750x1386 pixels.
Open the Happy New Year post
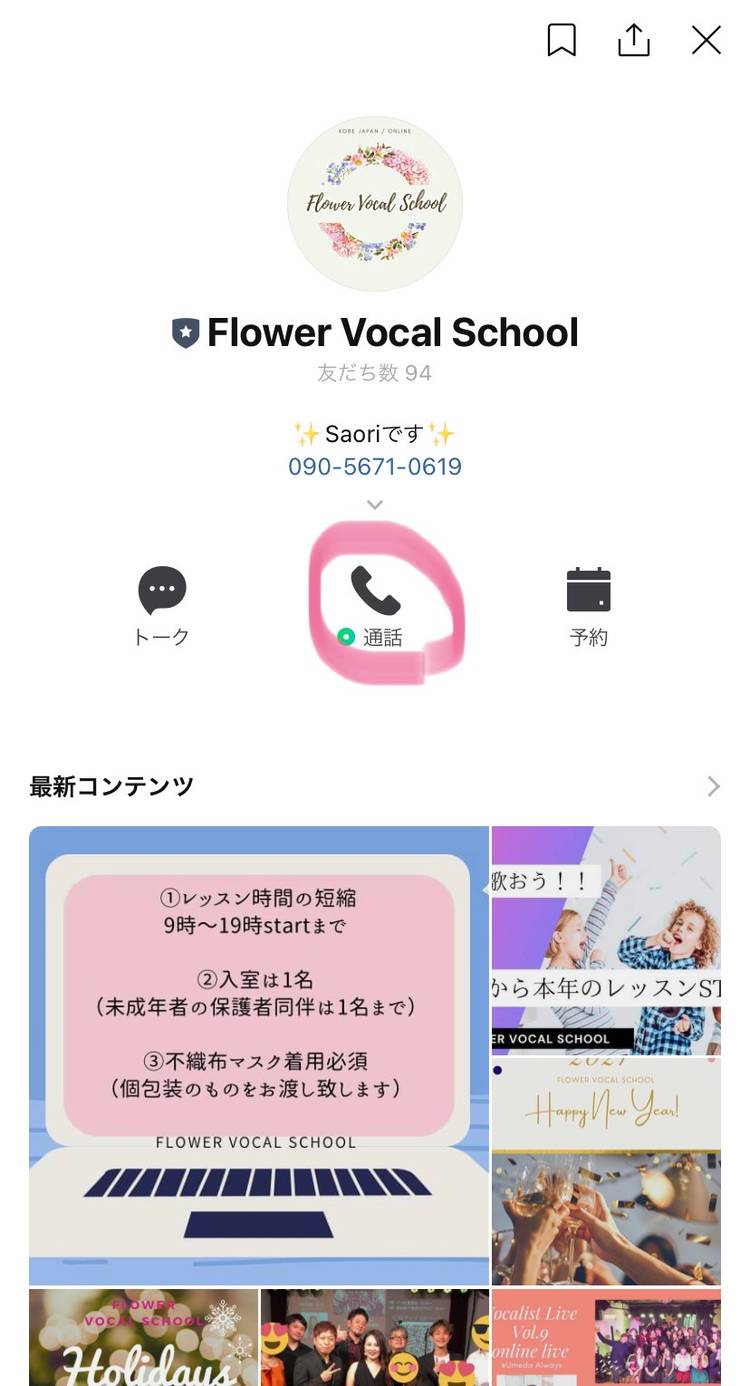click(x=606, y=1172)
